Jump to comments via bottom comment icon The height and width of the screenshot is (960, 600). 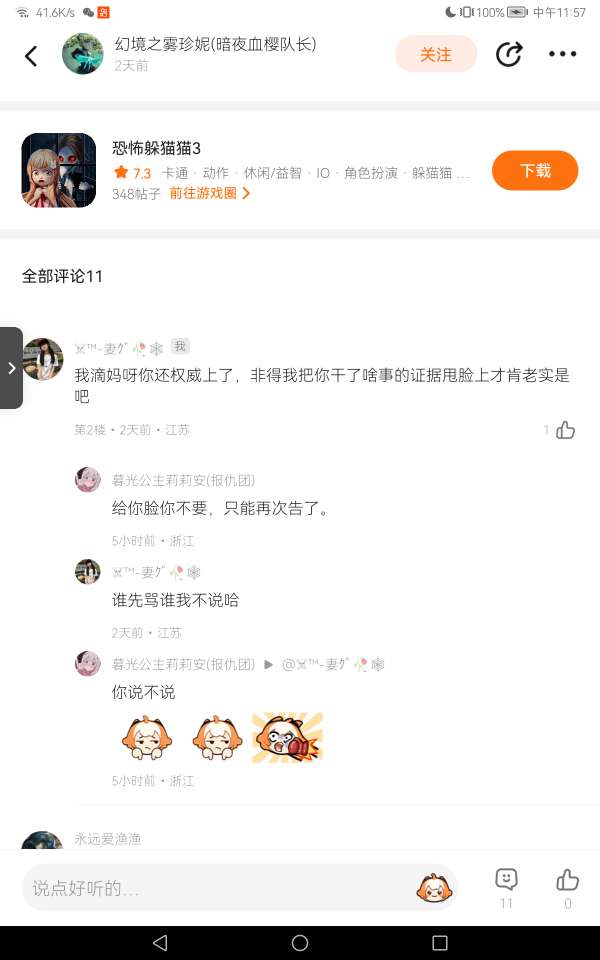[x=506, y=880]
